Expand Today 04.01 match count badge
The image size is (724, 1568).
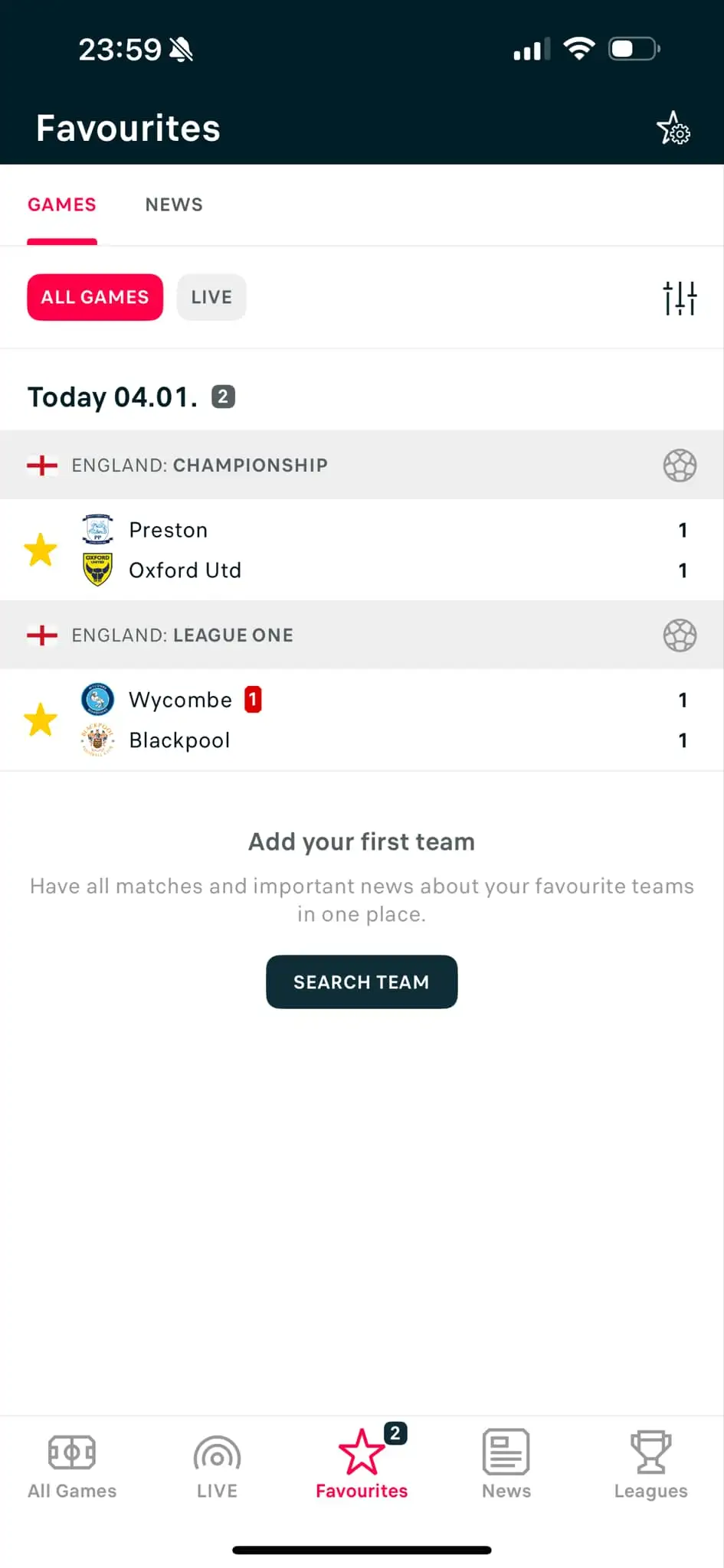click(223, 396)
